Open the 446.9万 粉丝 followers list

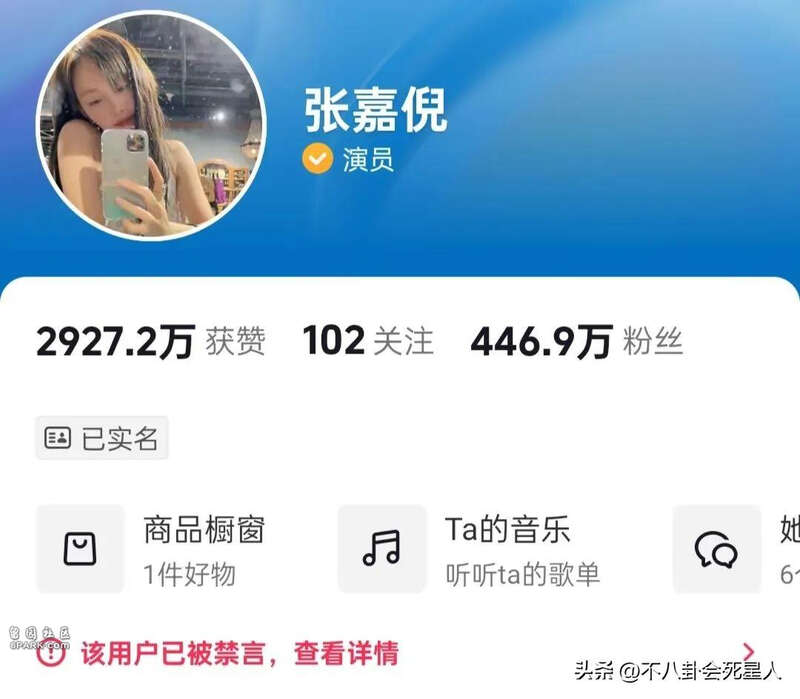click(x=576, y=342)
